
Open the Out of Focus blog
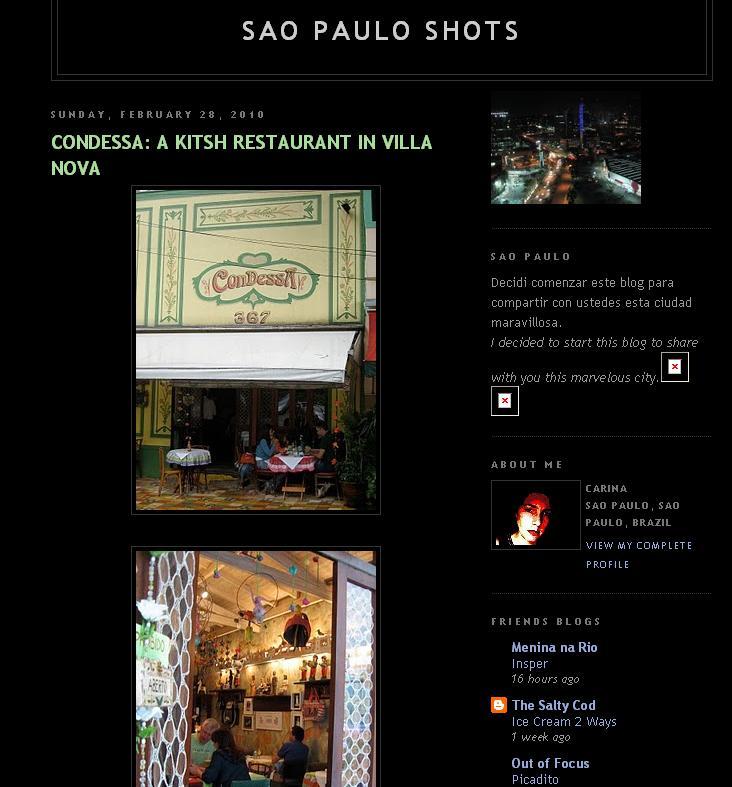[x=550, y=763]
